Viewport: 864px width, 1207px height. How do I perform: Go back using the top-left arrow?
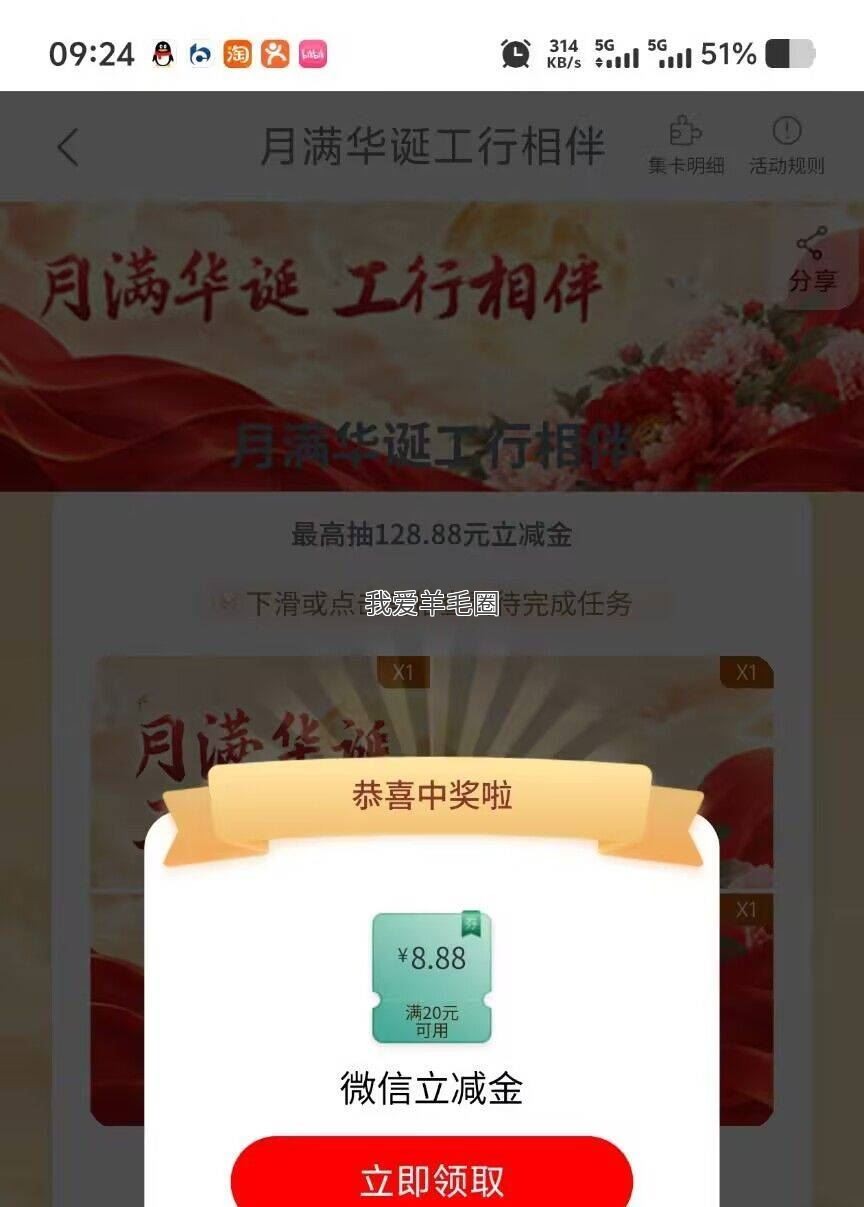pos(67,147)
